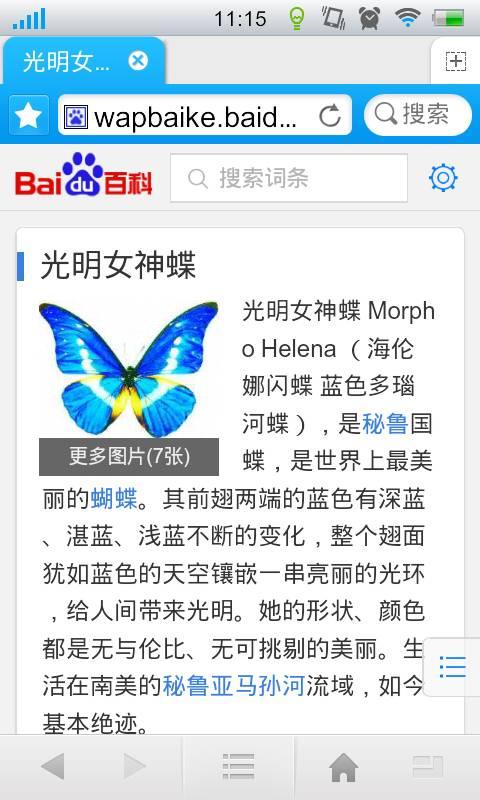Viewport: 480px width, 800px height.
Task: Show open windows switcher
Action: (427, 767)
